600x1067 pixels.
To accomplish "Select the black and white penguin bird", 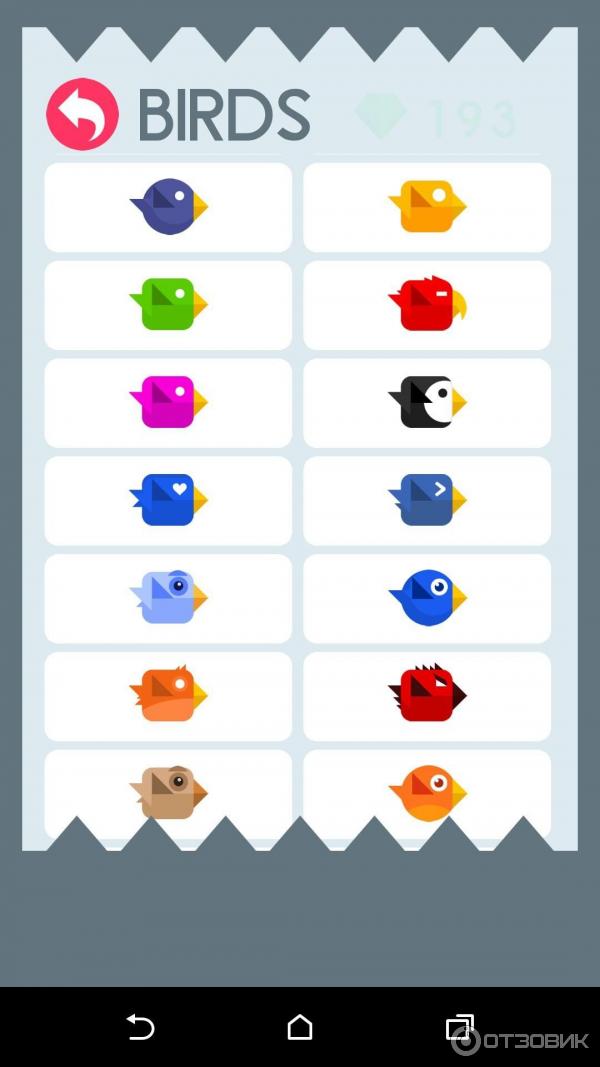I will tap(427, 402).
